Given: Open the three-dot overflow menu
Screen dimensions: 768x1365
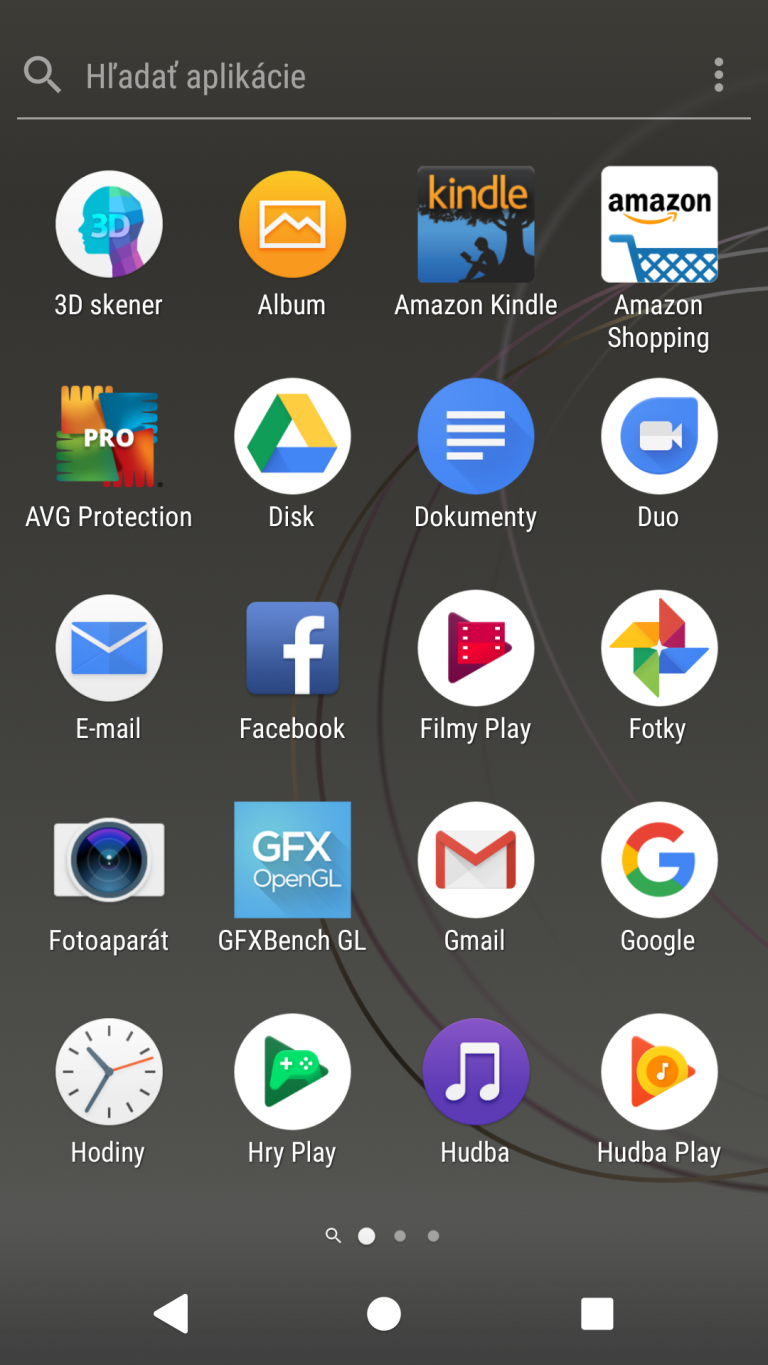Looking at the screenshot, I should click(718, 75).
